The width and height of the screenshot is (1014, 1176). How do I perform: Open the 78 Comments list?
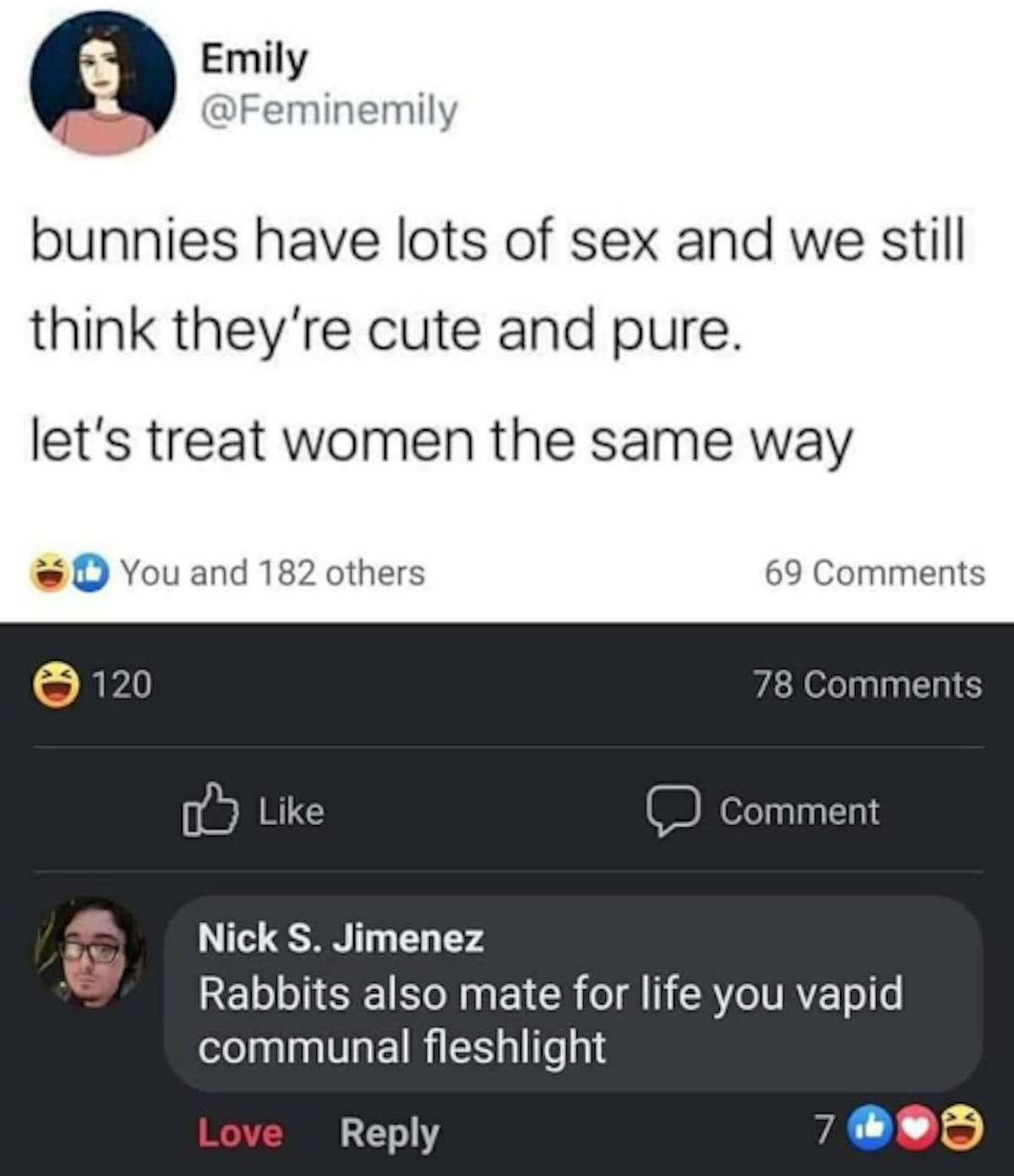pyautogui.click(x=867, y=684)
